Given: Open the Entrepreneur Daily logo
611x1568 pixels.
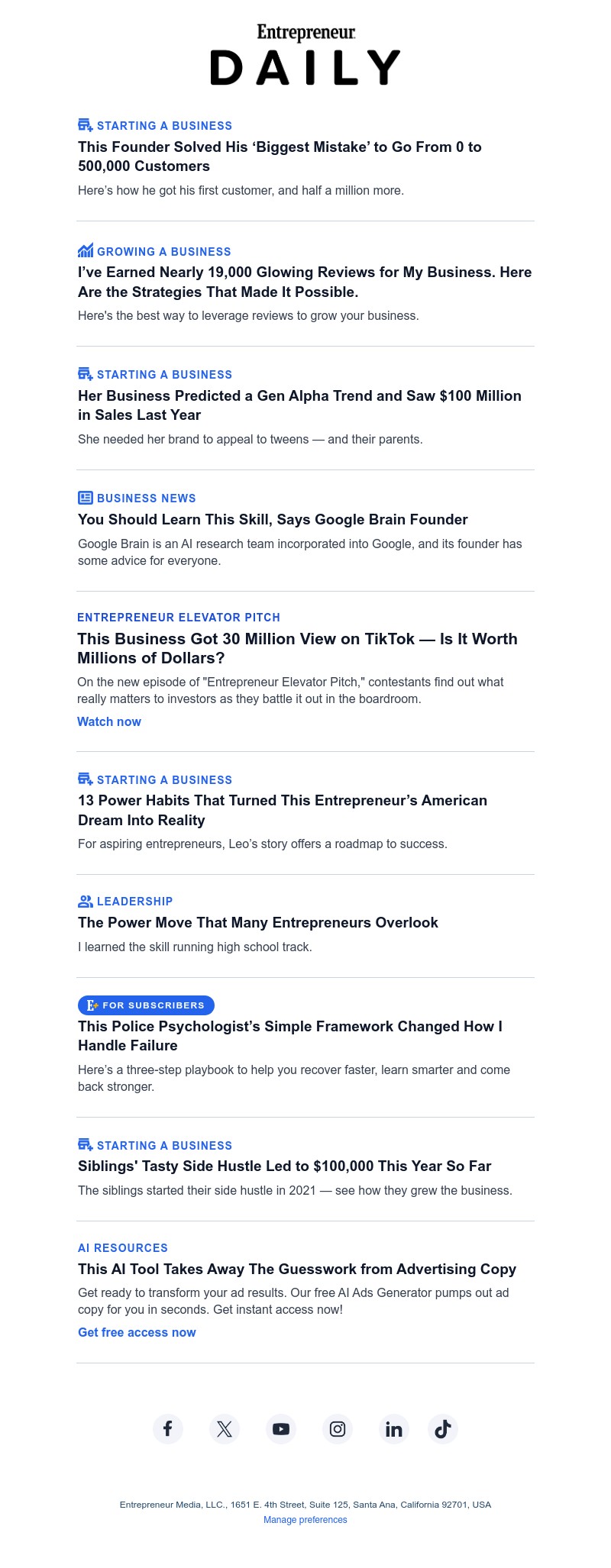Looking at the screenshot, I should (x=305, y=53).
